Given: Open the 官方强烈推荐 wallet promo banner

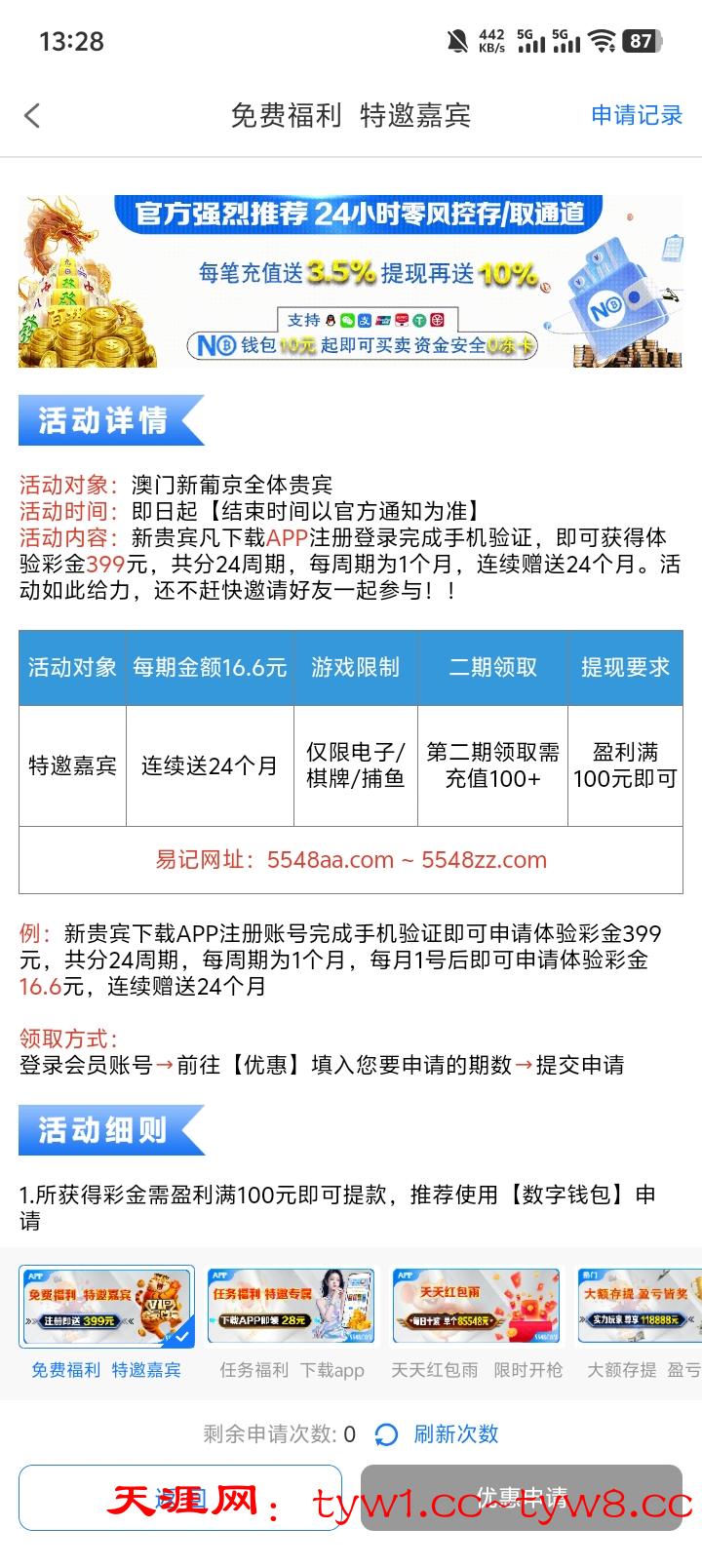Looking at the screenshot, I should [351, 281].
